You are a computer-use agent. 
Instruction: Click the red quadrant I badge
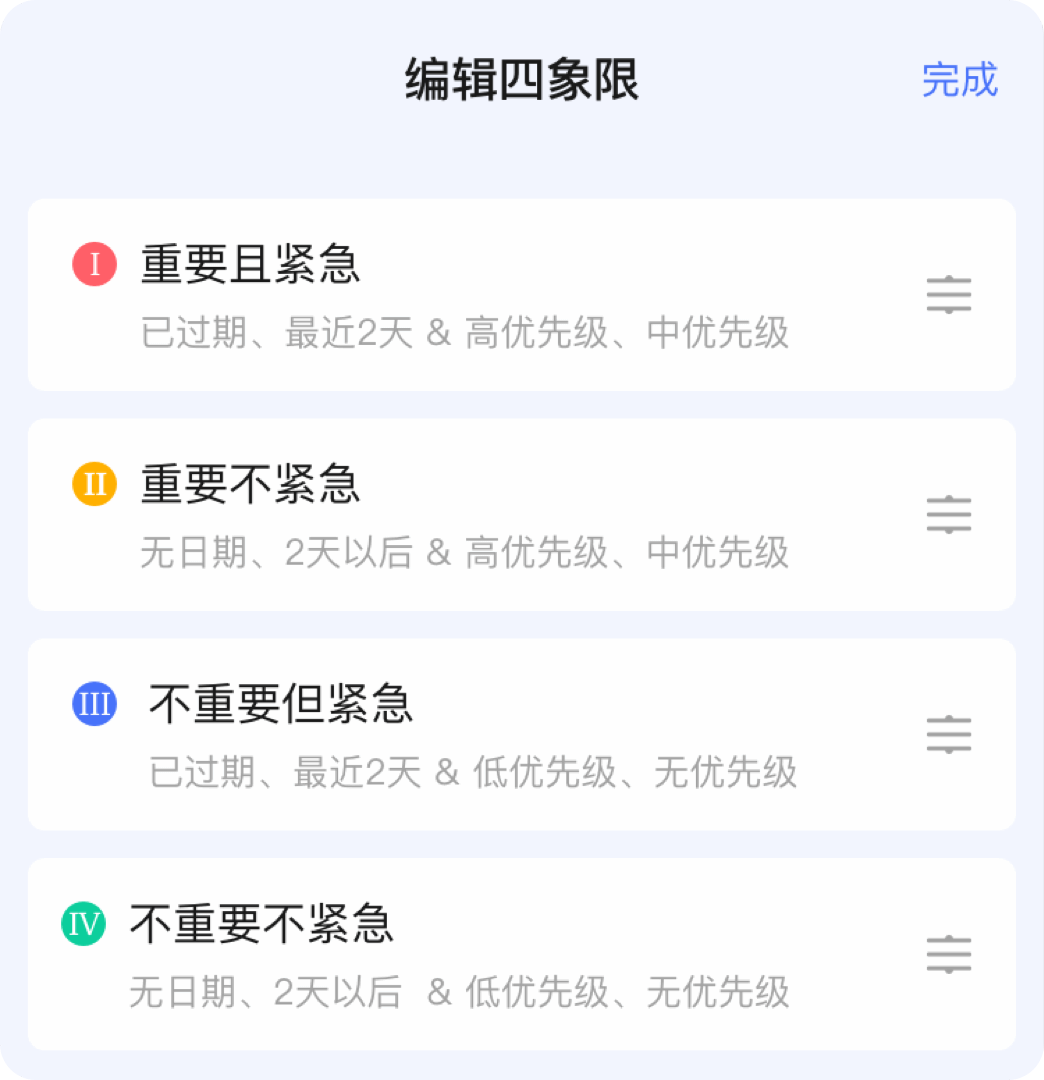click(x=94, y=265)
